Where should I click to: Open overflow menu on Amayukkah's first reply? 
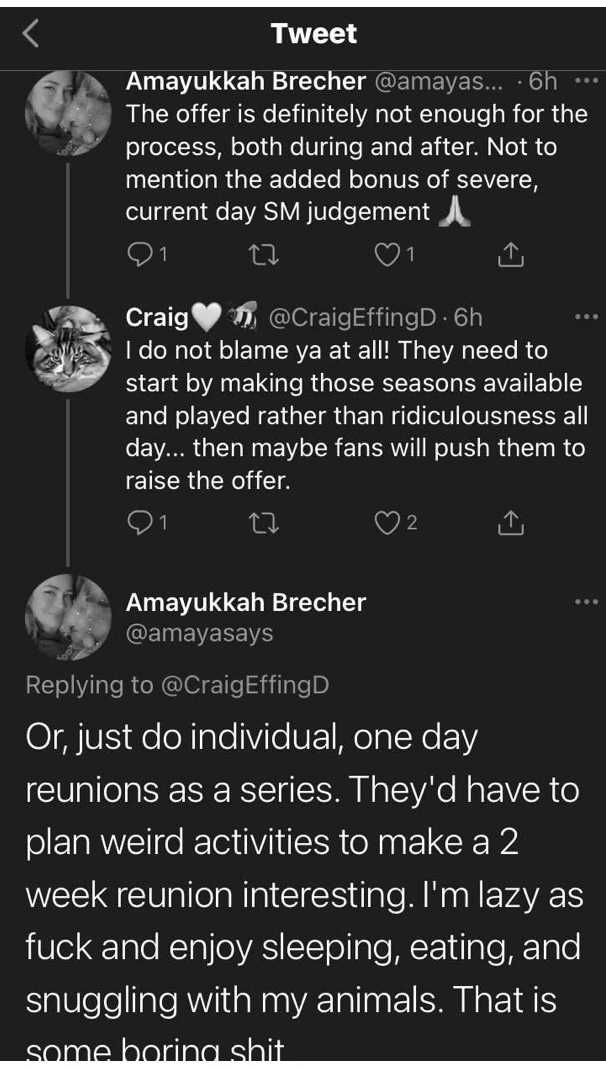pos(586,81)
